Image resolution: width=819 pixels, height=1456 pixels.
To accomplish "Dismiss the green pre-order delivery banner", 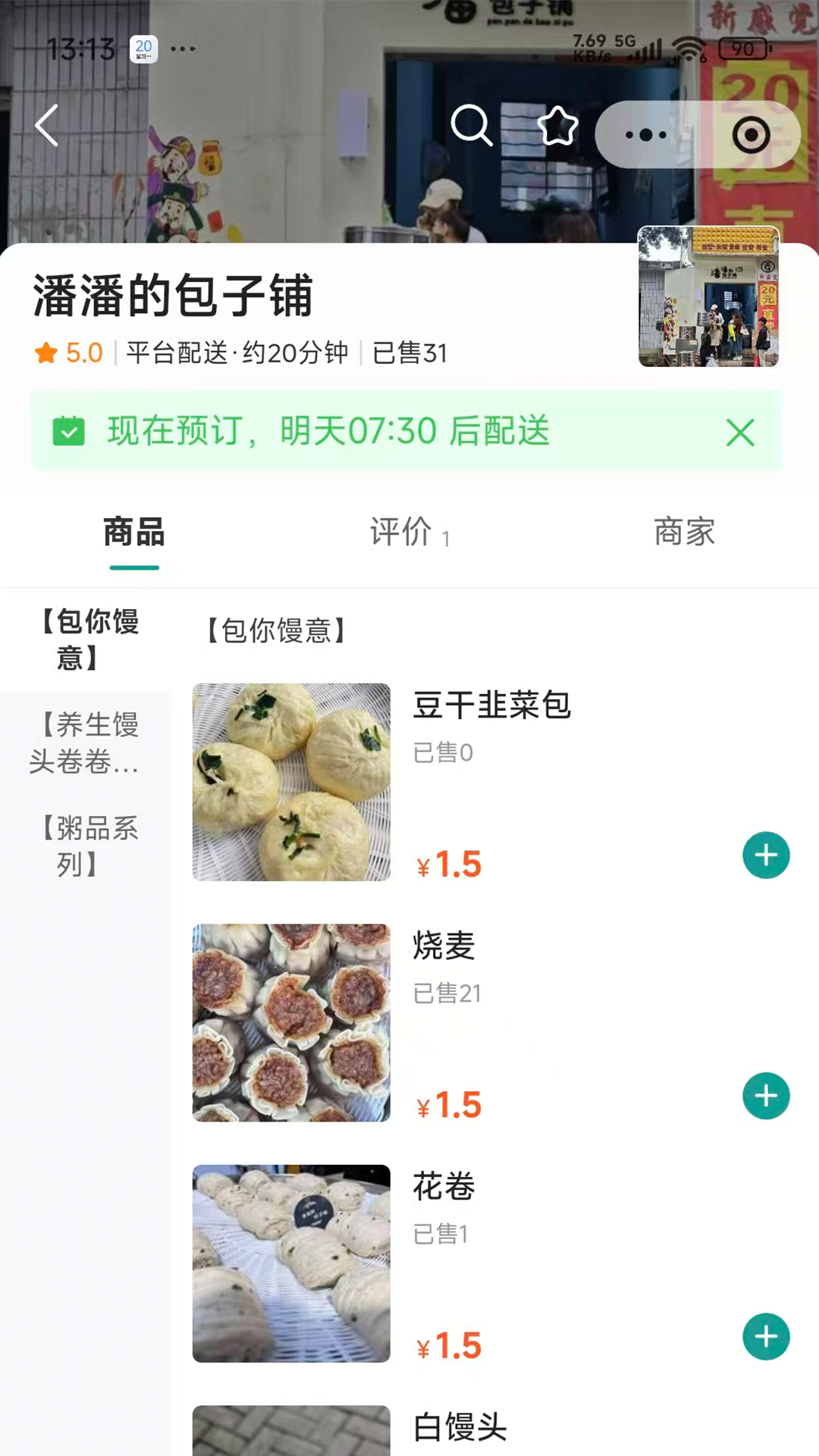I will click(x=739, y=432).
